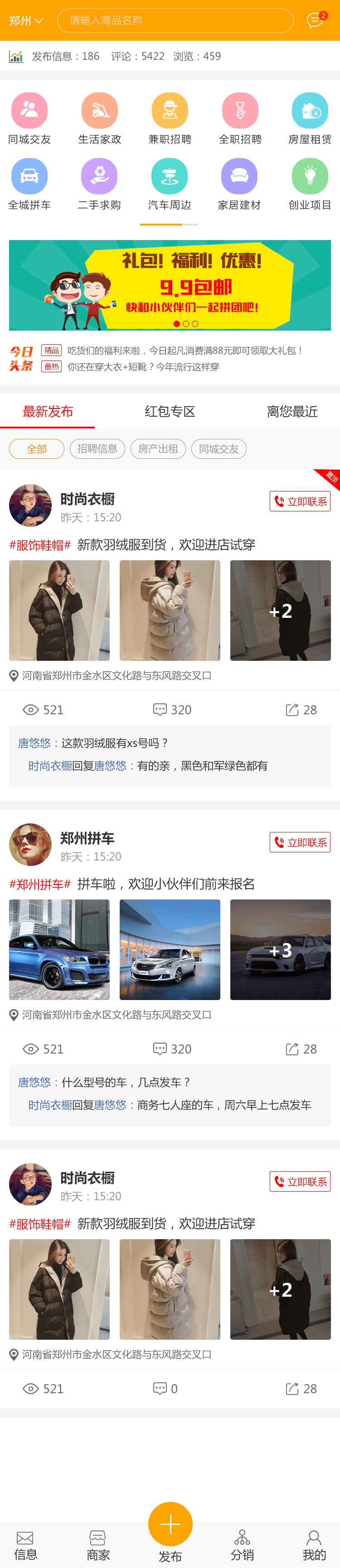Go to the 分销 tab

coord(242,1545)
